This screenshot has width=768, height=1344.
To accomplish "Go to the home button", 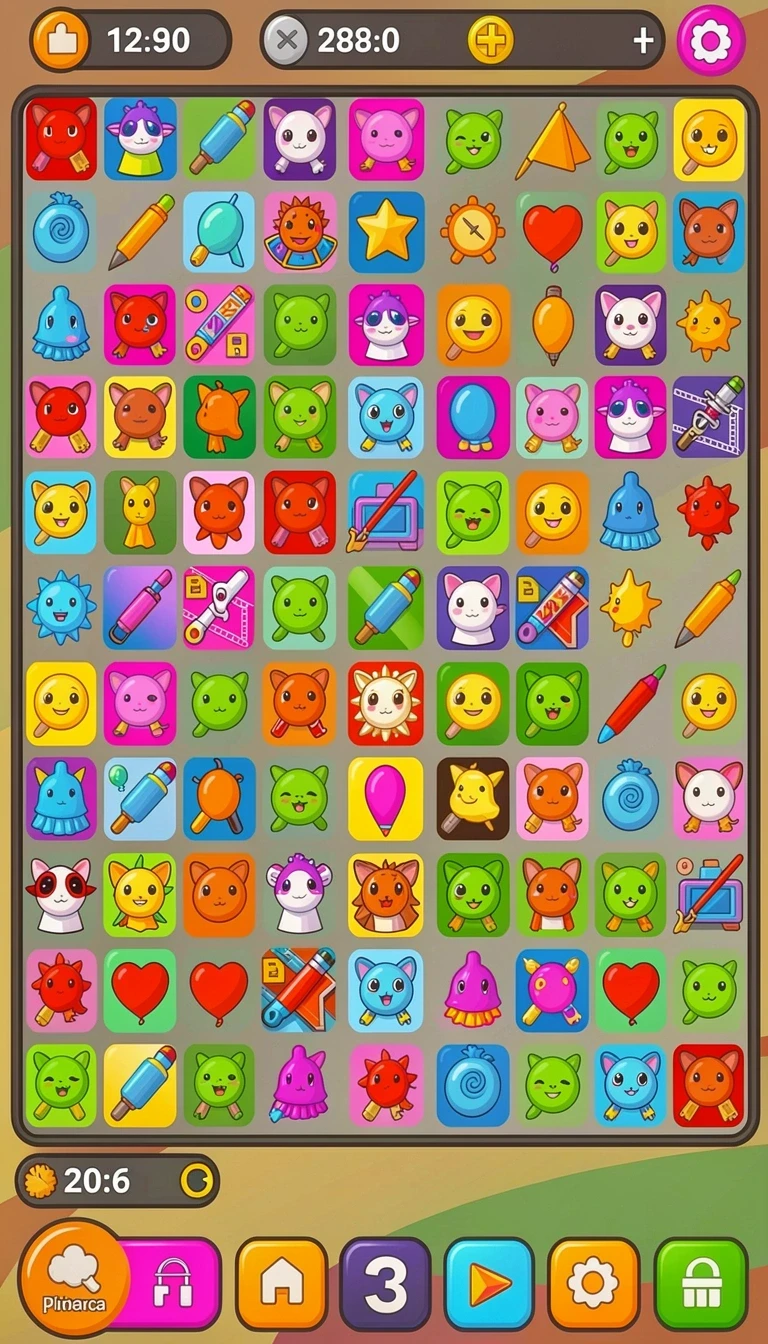I will [x=282, y=1284].
